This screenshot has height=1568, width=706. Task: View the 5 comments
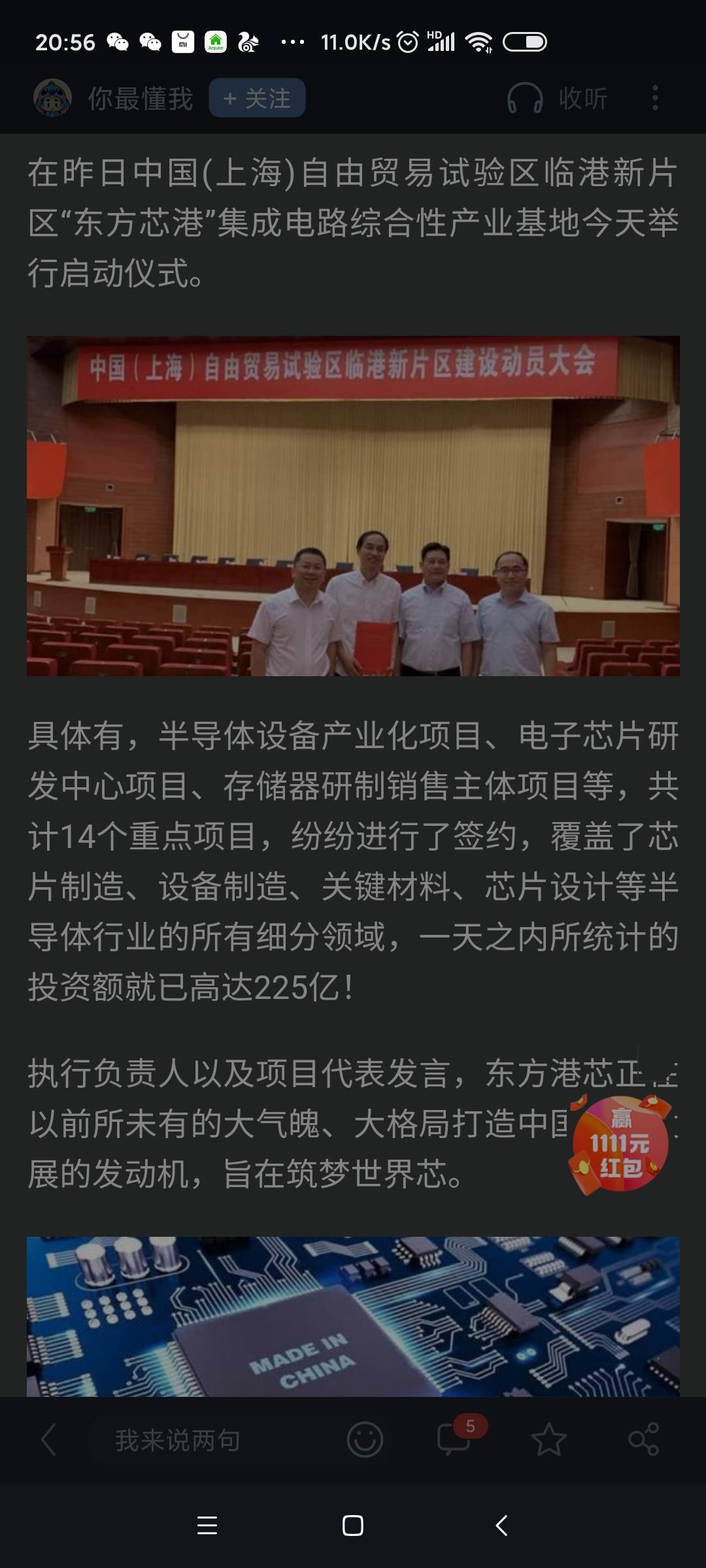tap(455, 1439)
